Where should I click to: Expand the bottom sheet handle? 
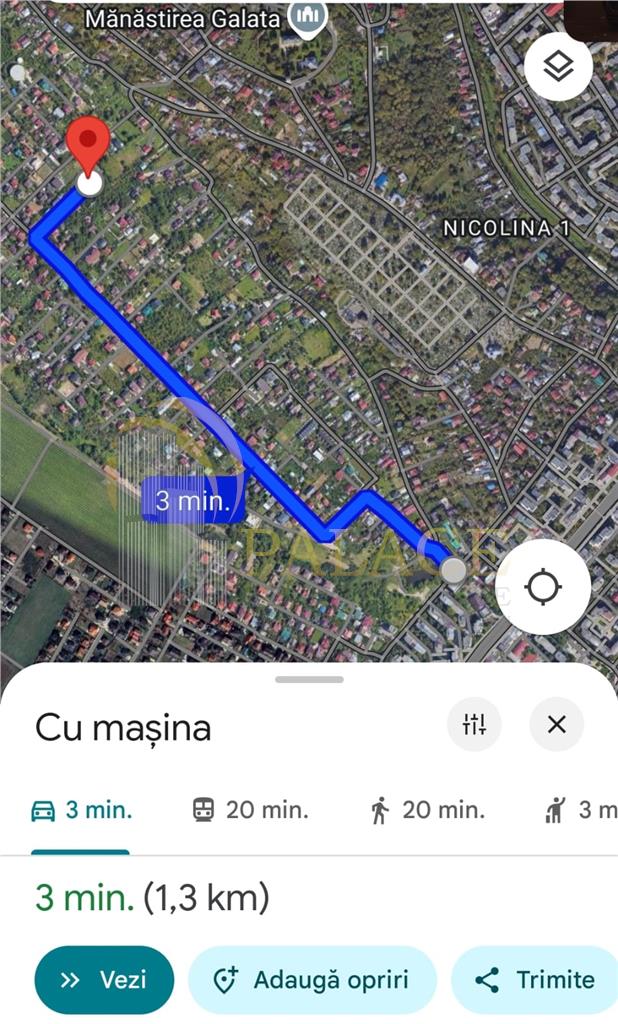coord(309,680)
